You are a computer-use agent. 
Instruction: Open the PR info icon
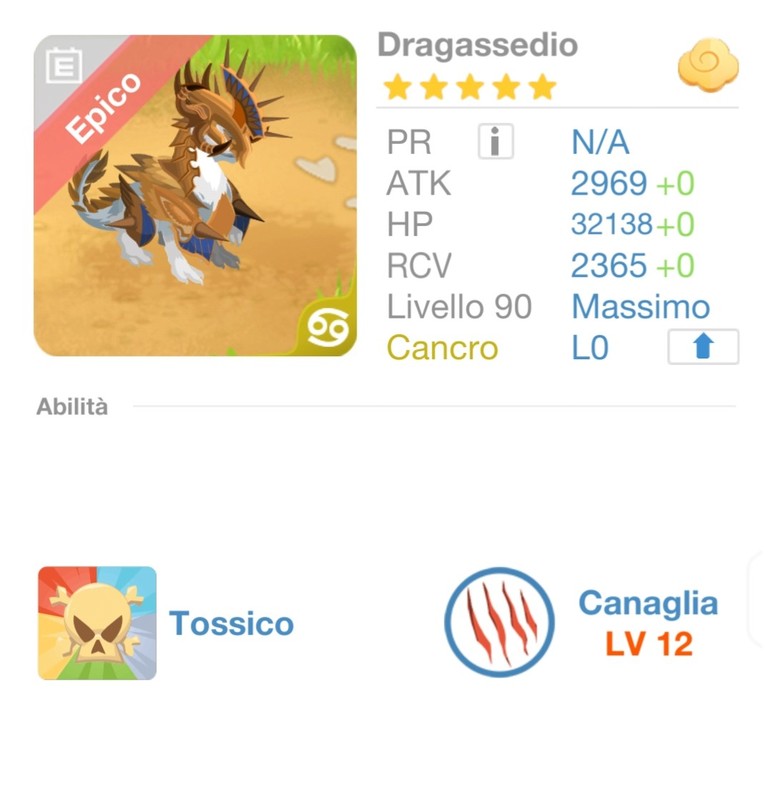(x=495, y=142)
